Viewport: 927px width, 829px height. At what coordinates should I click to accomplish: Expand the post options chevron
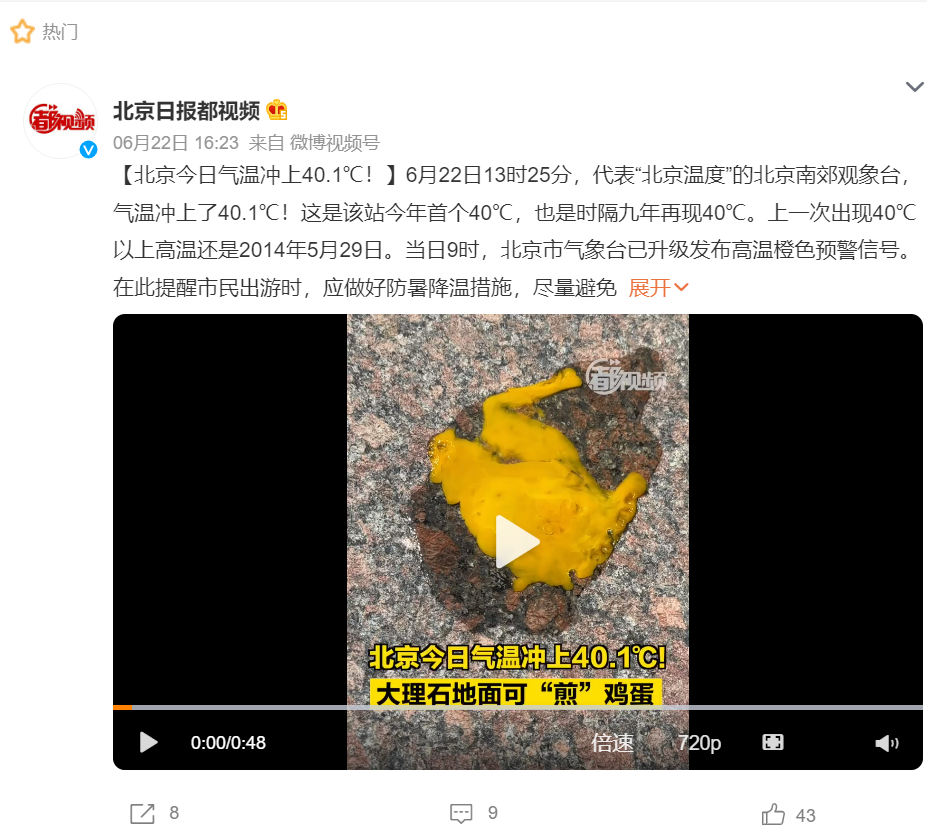914,87
